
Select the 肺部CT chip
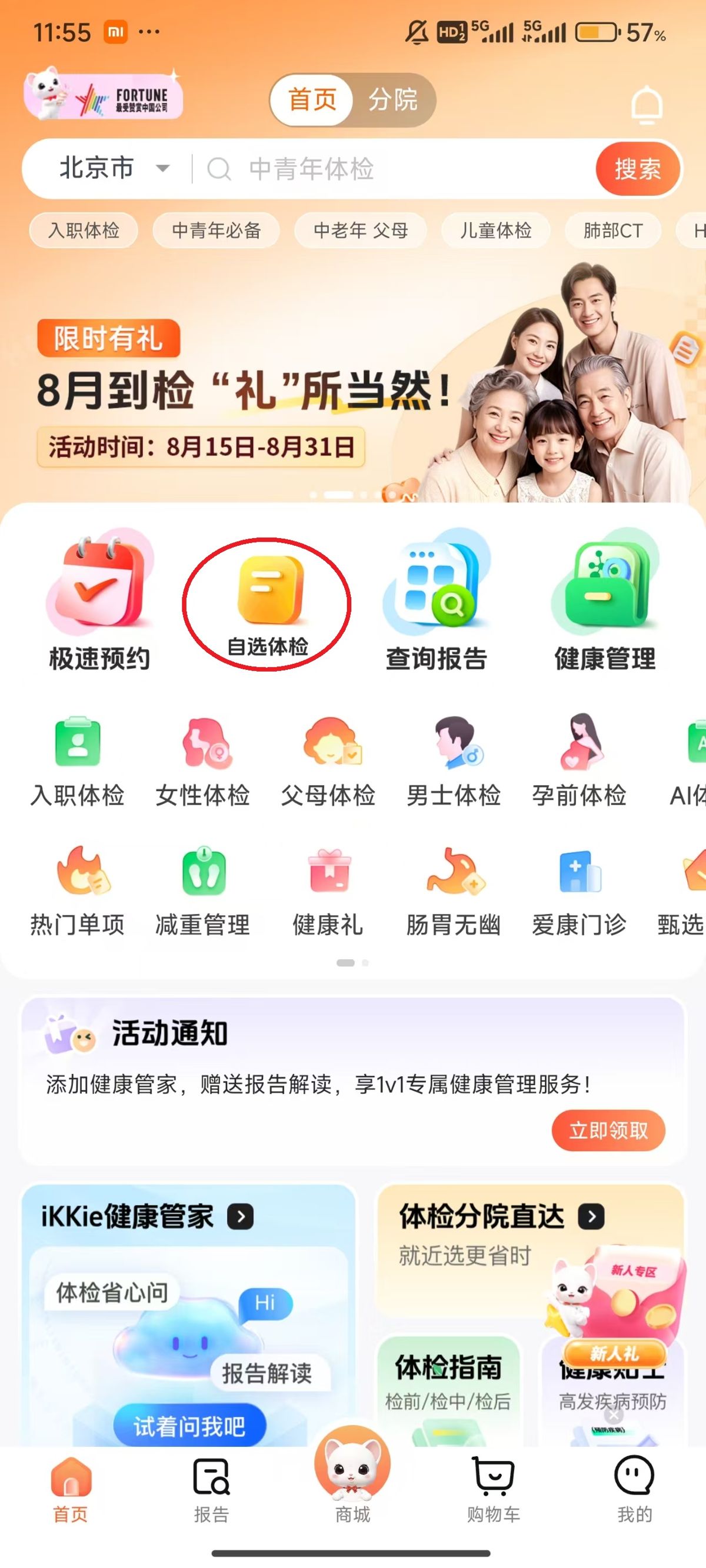[612, 231]
